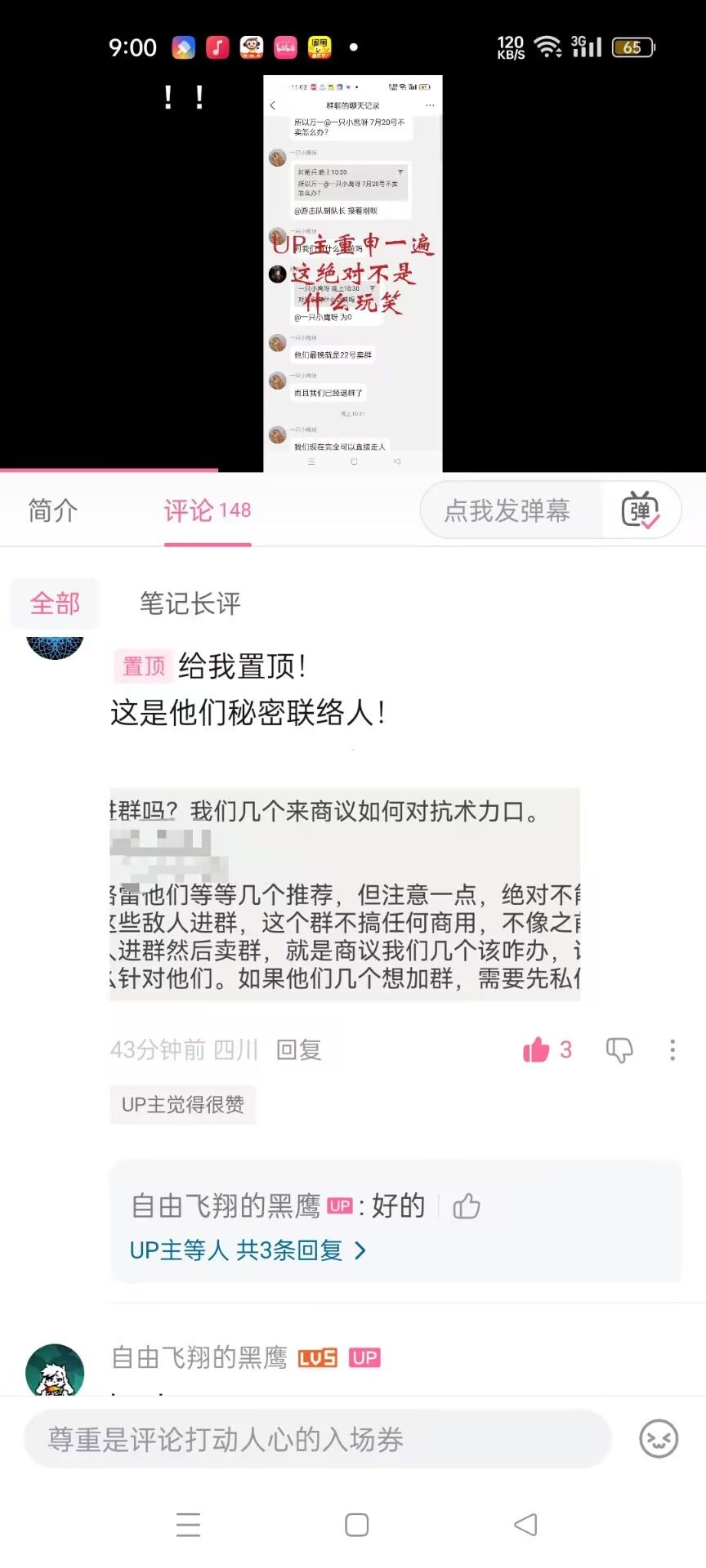Tap 点我发弹幕 to send a danmaku

[507, 510]
